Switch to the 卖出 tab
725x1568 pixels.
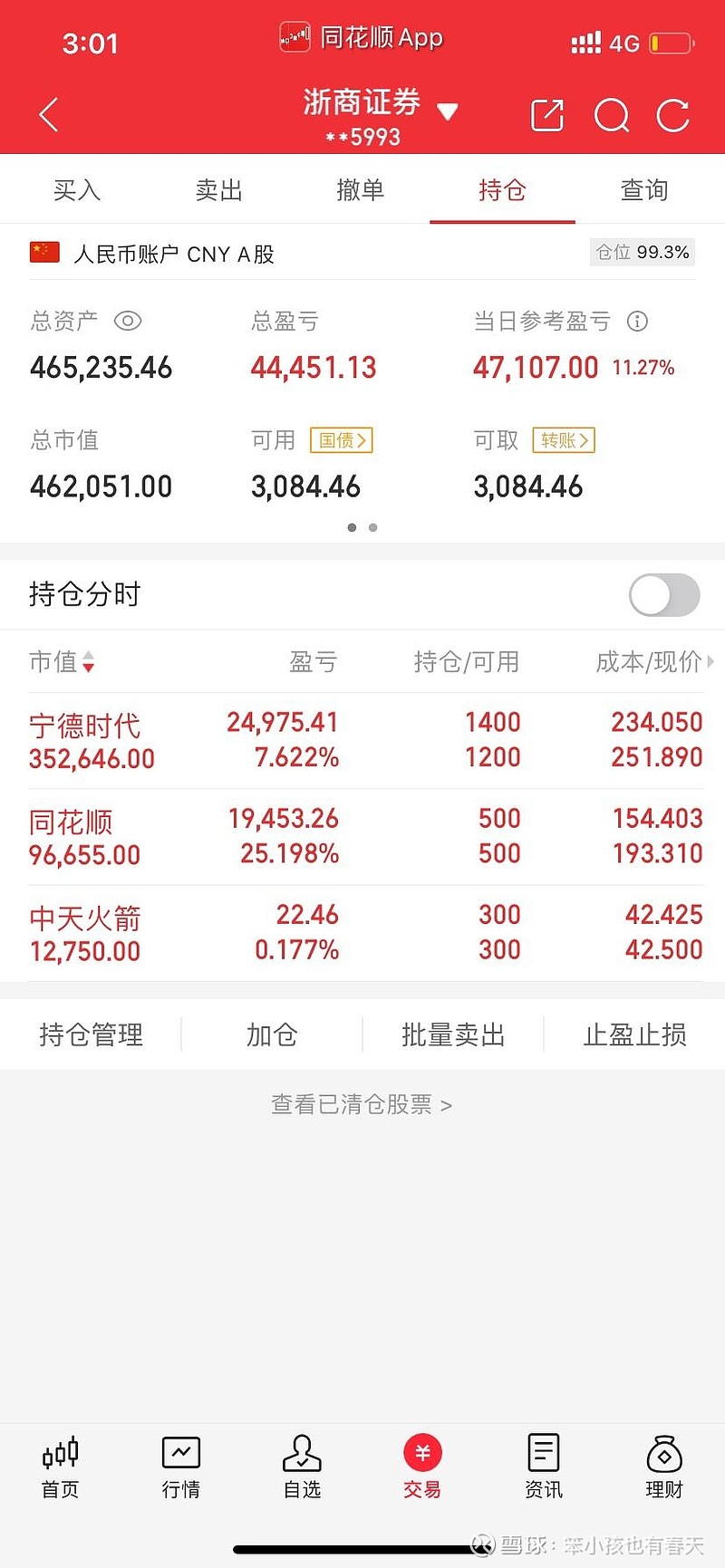(218, 189)
